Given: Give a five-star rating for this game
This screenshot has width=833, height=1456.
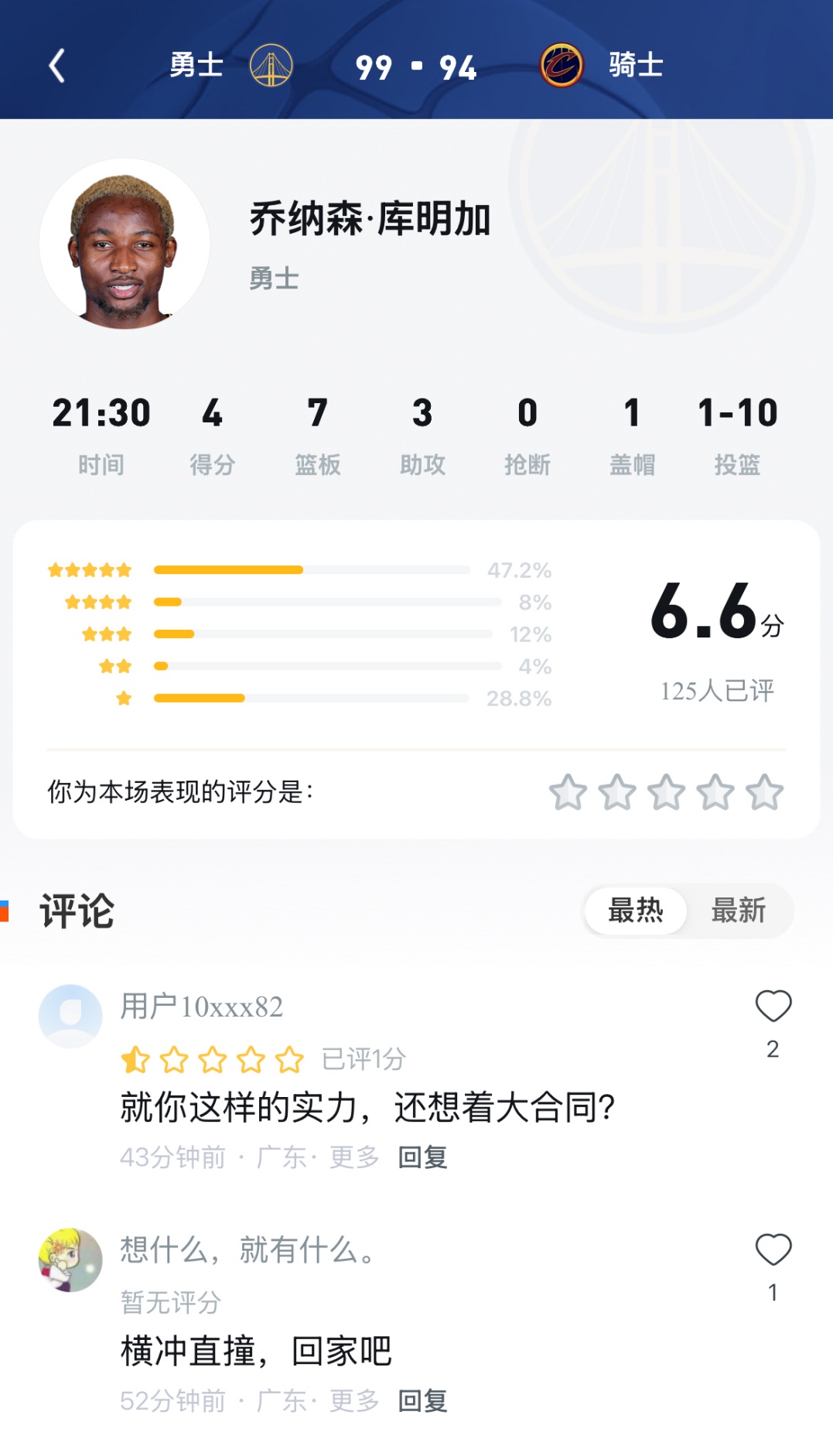Looking at the screenshot, I should 765,792.
